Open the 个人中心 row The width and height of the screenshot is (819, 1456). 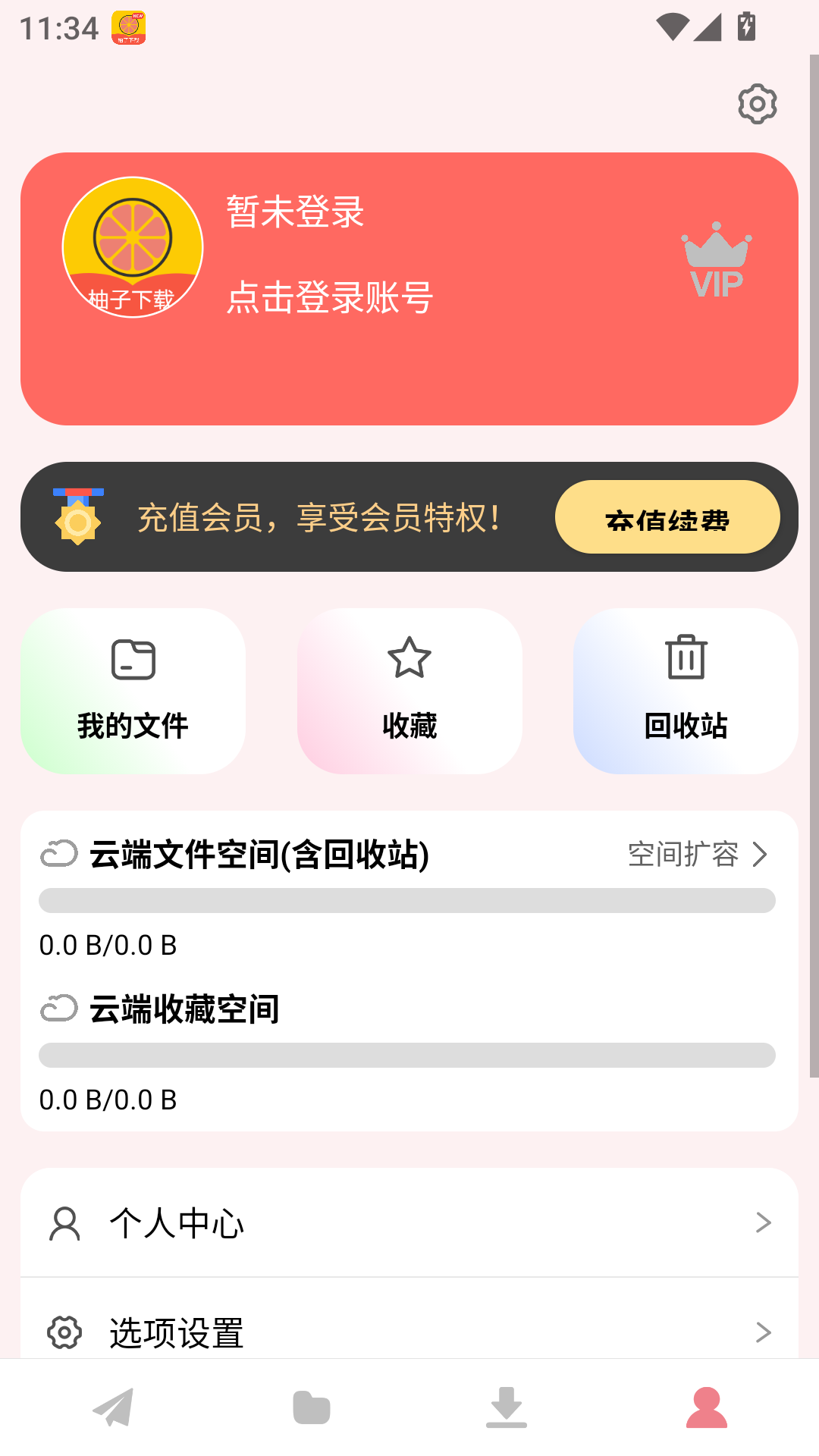pyautogui.click(x=409, y=1222)
